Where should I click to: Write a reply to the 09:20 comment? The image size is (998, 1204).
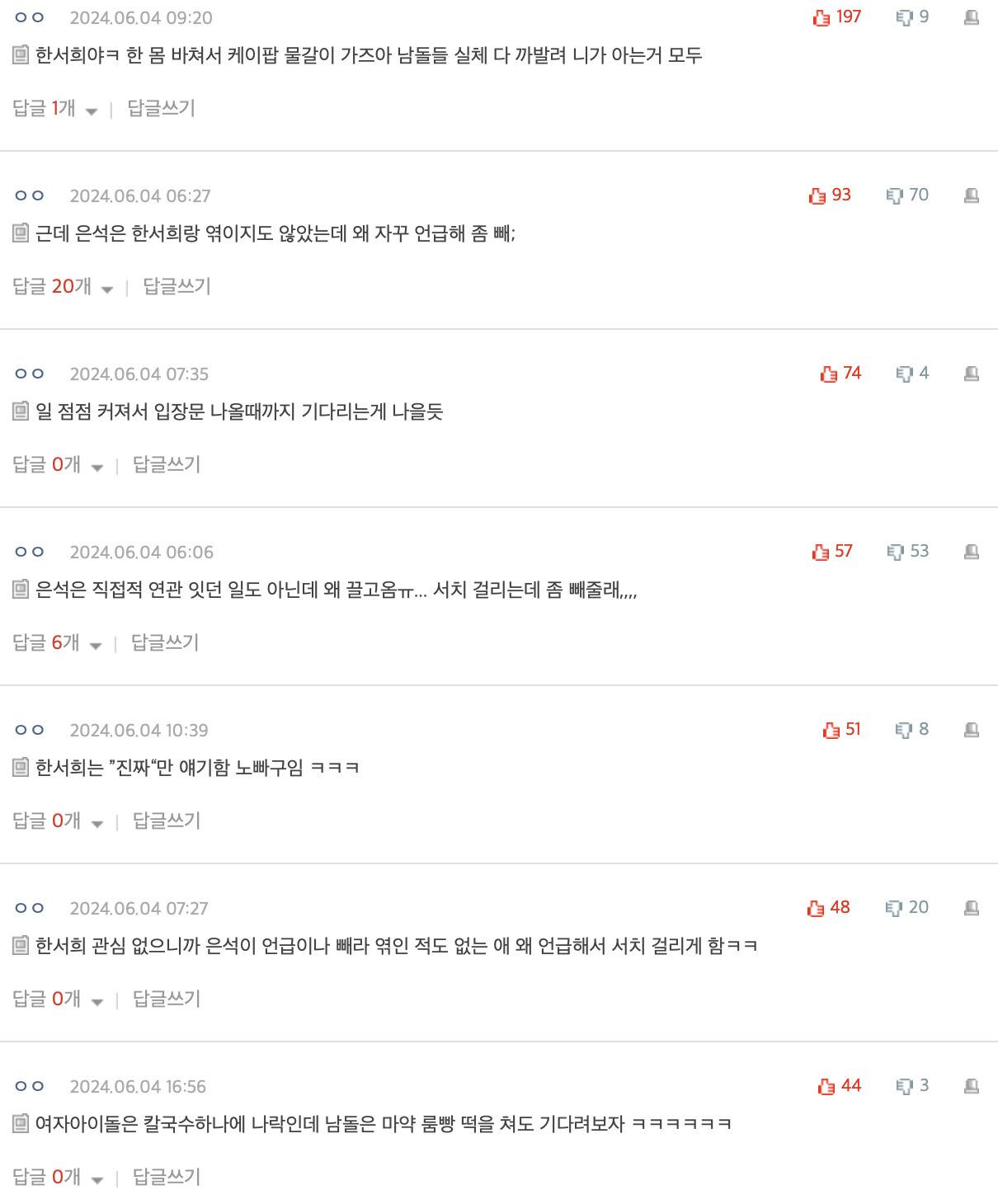[161, 108]
